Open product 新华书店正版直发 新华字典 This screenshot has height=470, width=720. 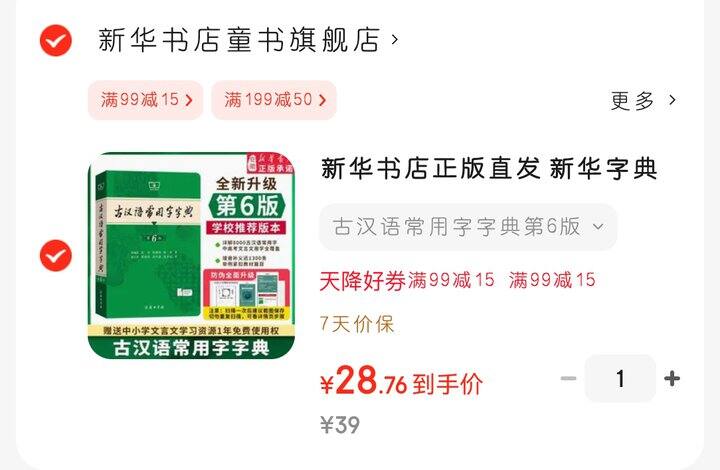pyautogui.click(x=489, y=169)
